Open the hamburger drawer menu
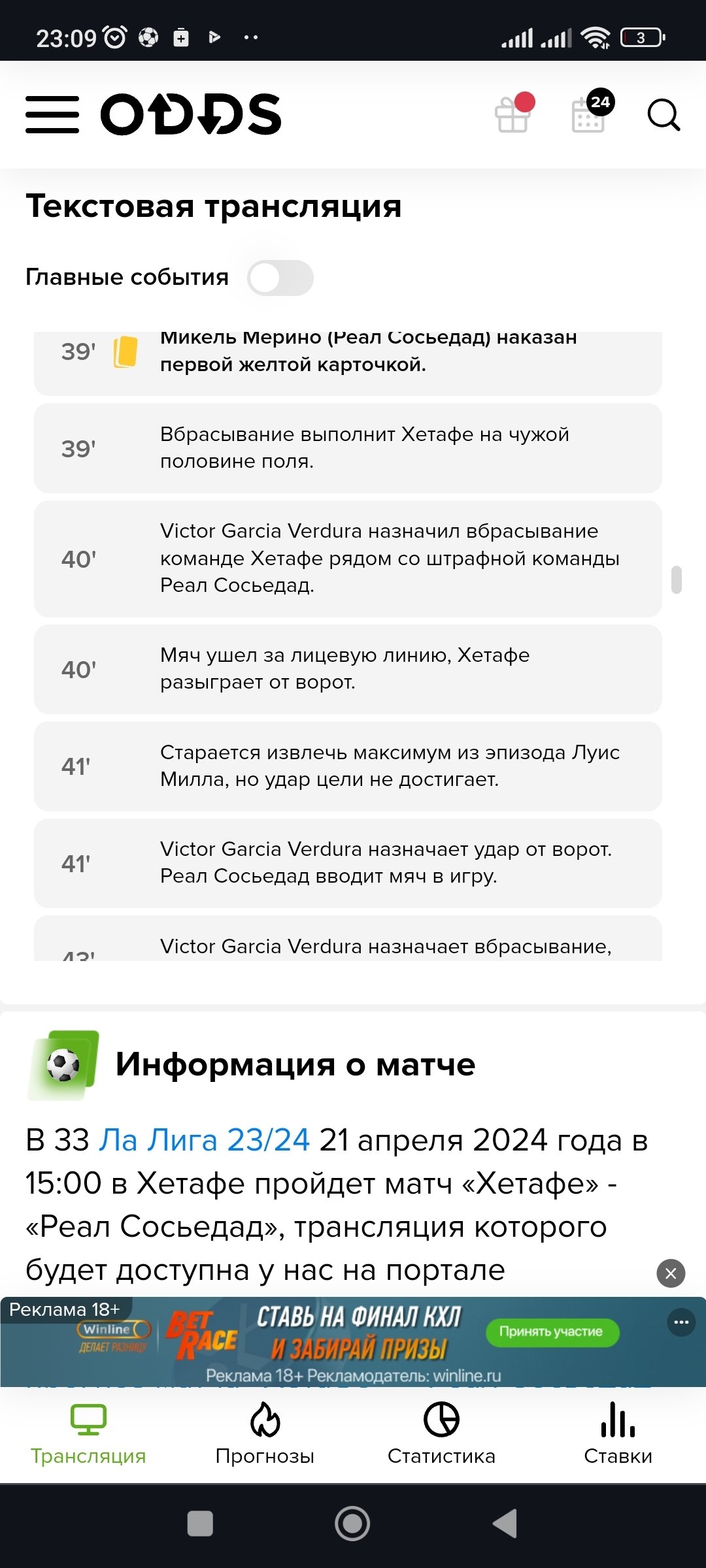This screenshot has height=1568, width=706. 52,114
